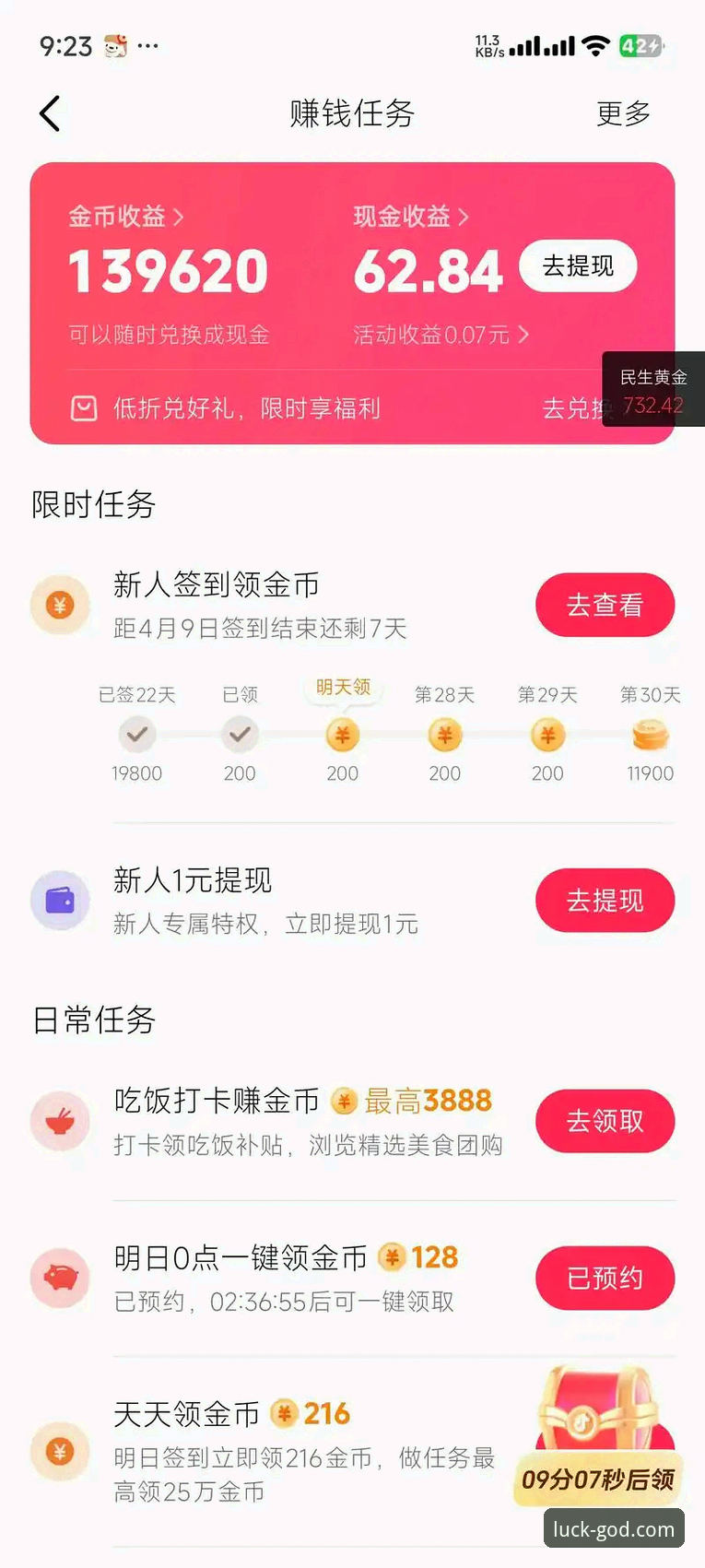Tap the checked sign-in mark above 19800
705x1568 pixels.
coord(136,735)
